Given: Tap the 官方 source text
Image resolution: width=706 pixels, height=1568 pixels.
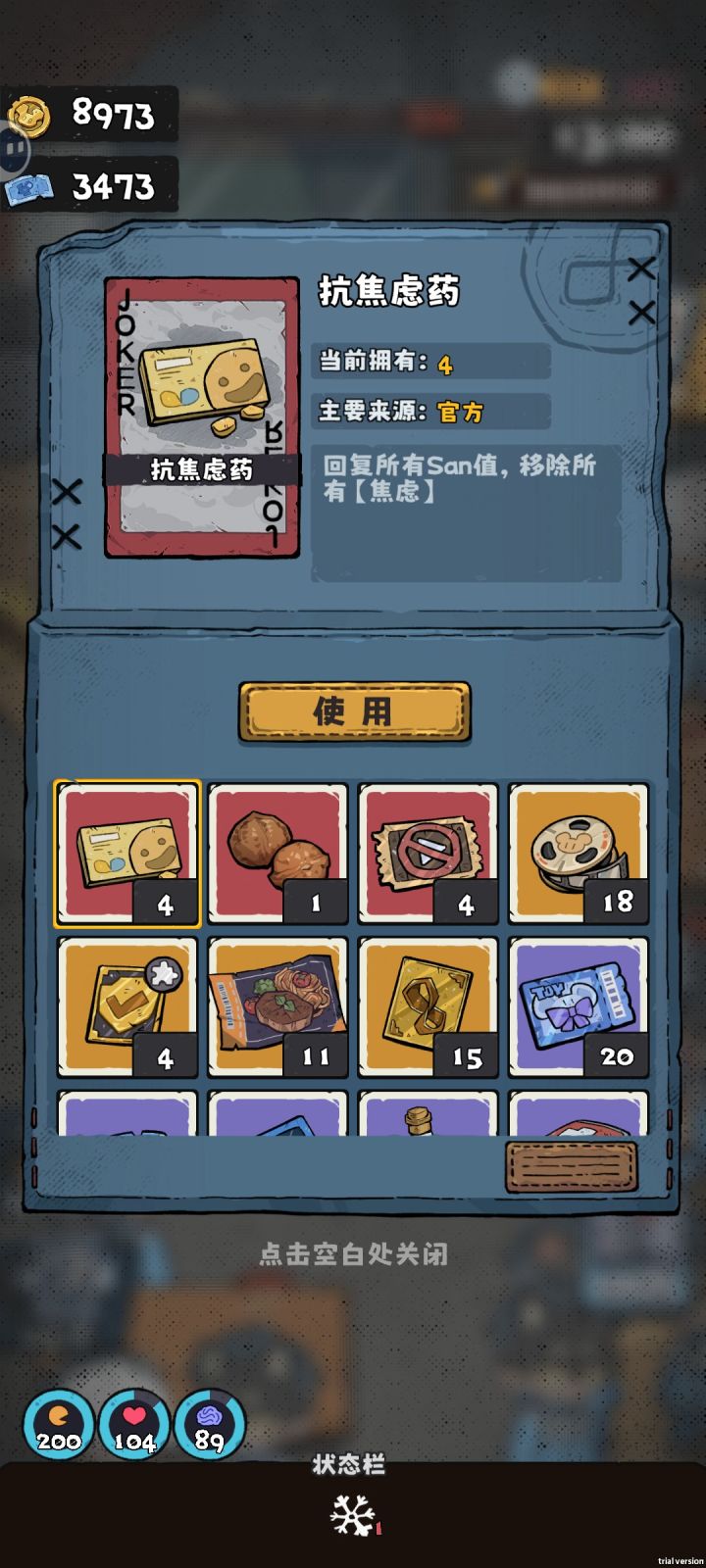Looking at the screenshot, I should [x=461, y=414].
